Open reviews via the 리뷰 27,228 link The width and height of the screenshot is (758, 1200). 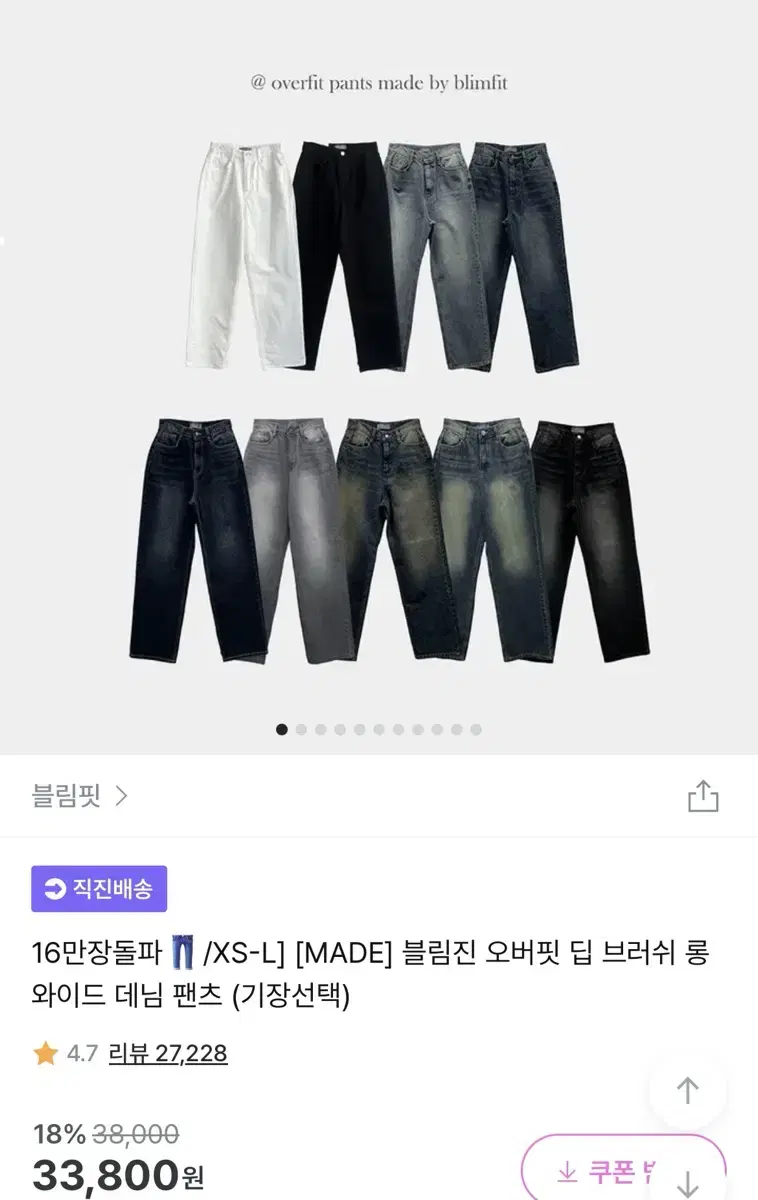[x=165, y=1053]
